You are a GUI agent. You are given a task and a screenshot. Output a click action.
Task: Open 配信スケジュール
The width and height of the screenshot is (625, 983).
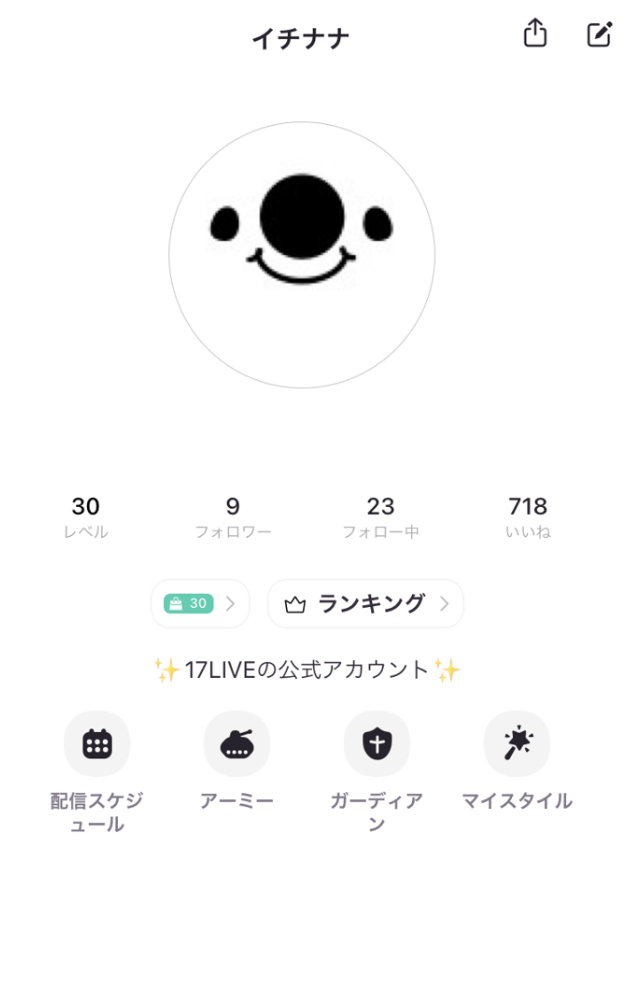tap(97, 744)
